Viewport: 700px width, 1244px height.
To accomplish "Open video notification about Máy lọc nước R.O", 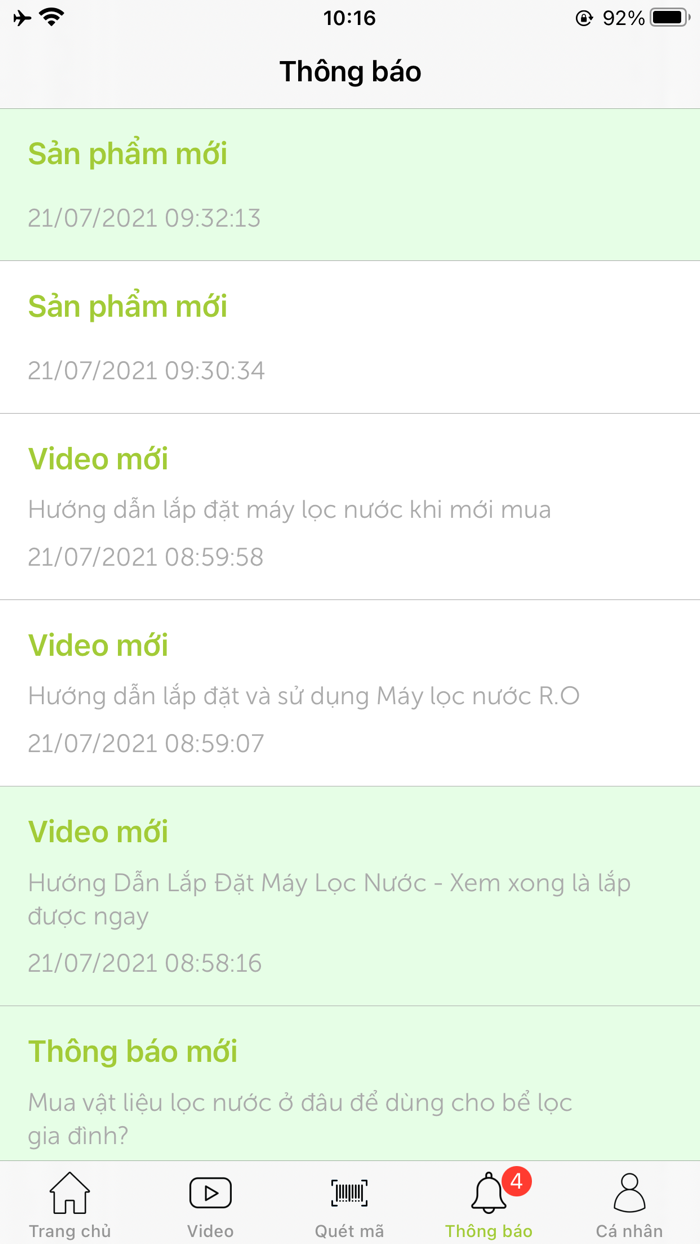I will click(350, 693).
